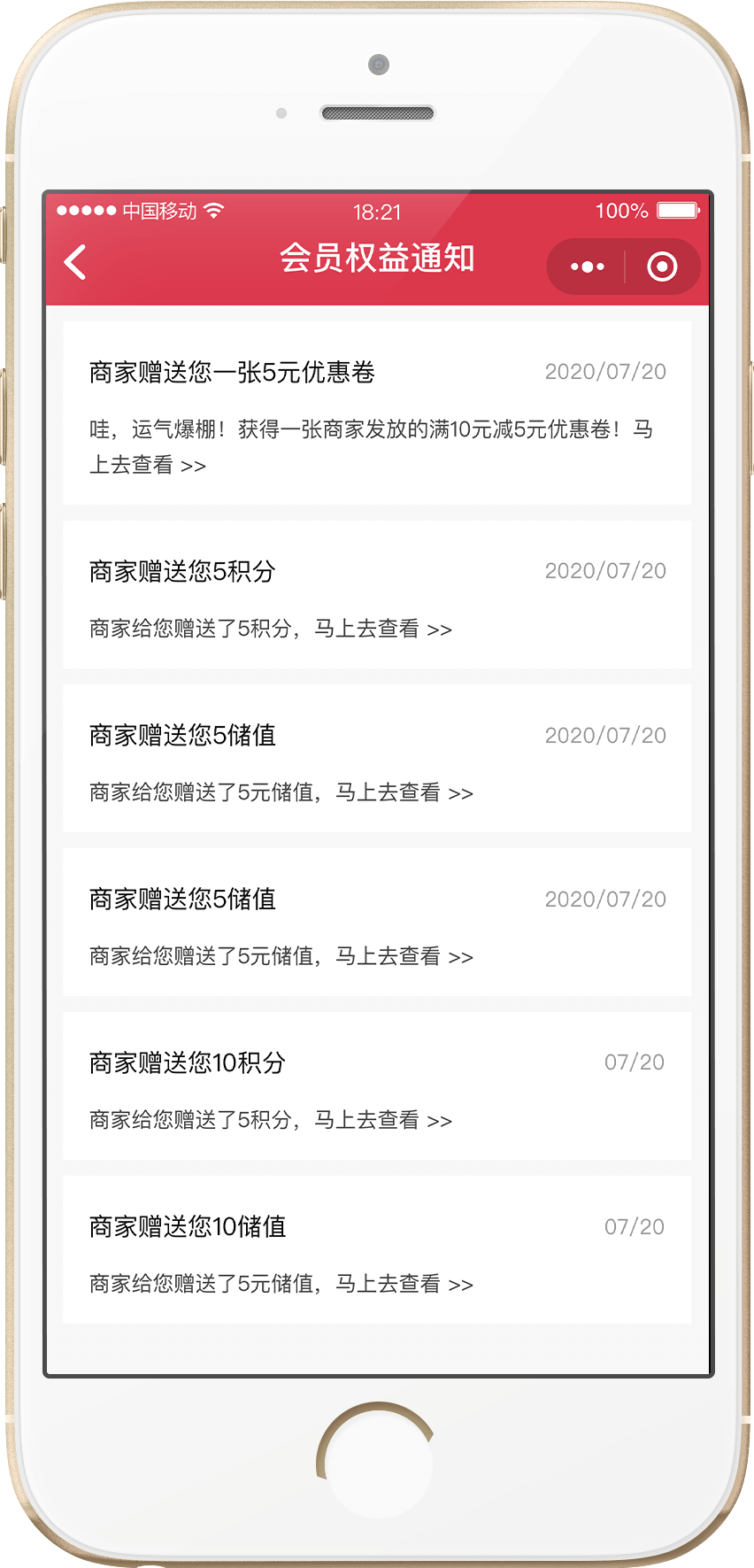This screenshot has height=1568, width=754.
Task: Open the 商家赠送您一张5元优惠卷 notification
Action: 377,413
